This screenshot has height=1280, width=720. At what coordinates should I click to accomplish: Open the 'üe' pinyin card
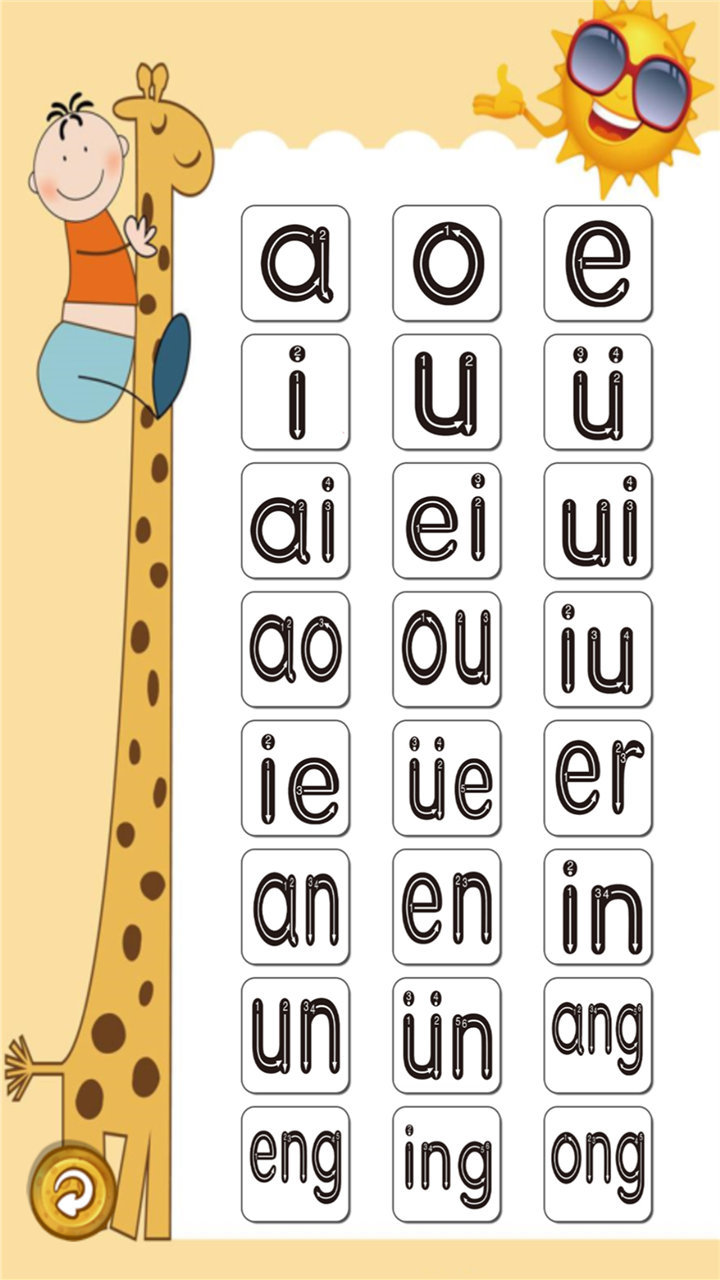pos(446,779)
